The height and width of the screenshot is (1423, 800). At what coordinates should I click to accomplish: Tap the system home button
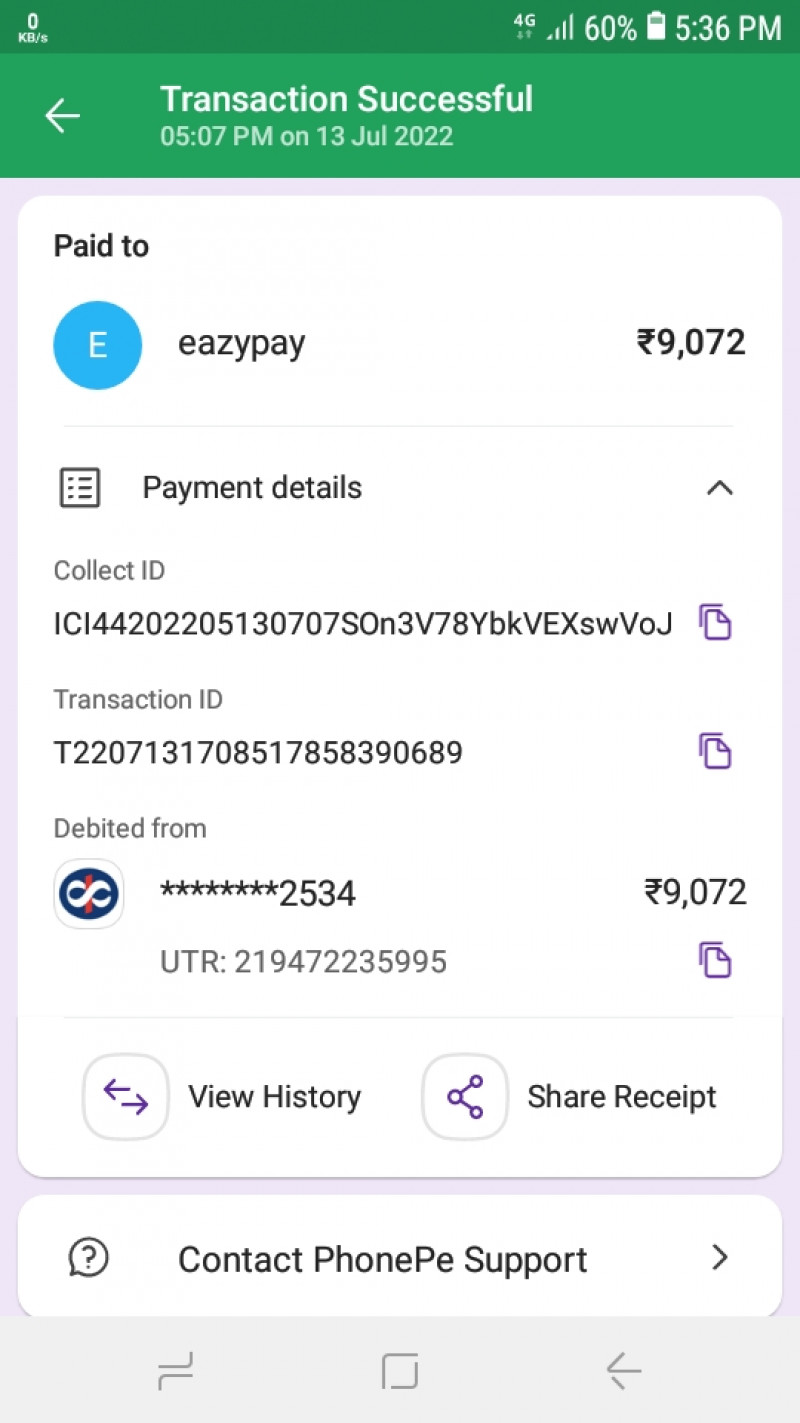(x=400, y=1370)
